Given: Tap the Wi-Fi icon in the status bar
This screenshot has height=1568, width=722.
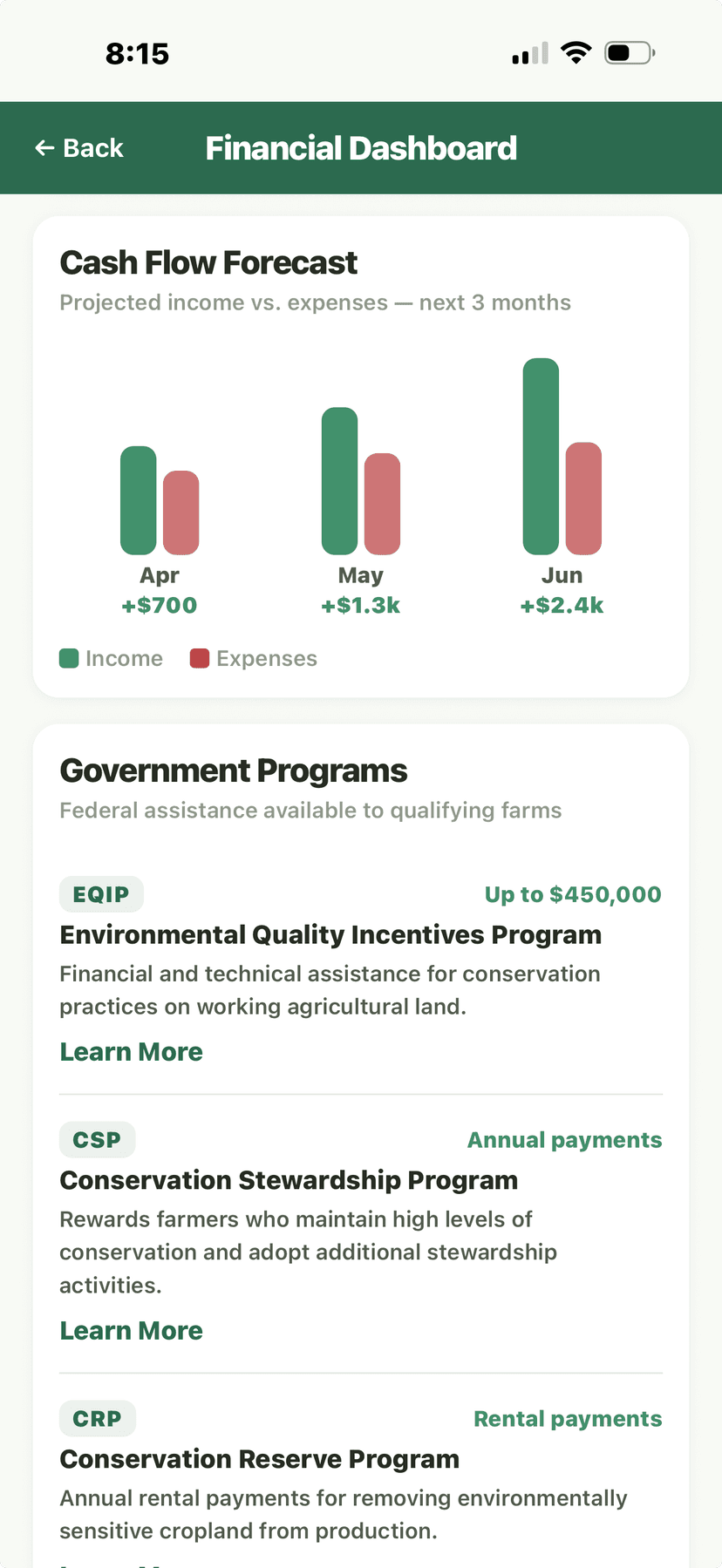Looking at the screenshot, I should click(x=576, y=51).
